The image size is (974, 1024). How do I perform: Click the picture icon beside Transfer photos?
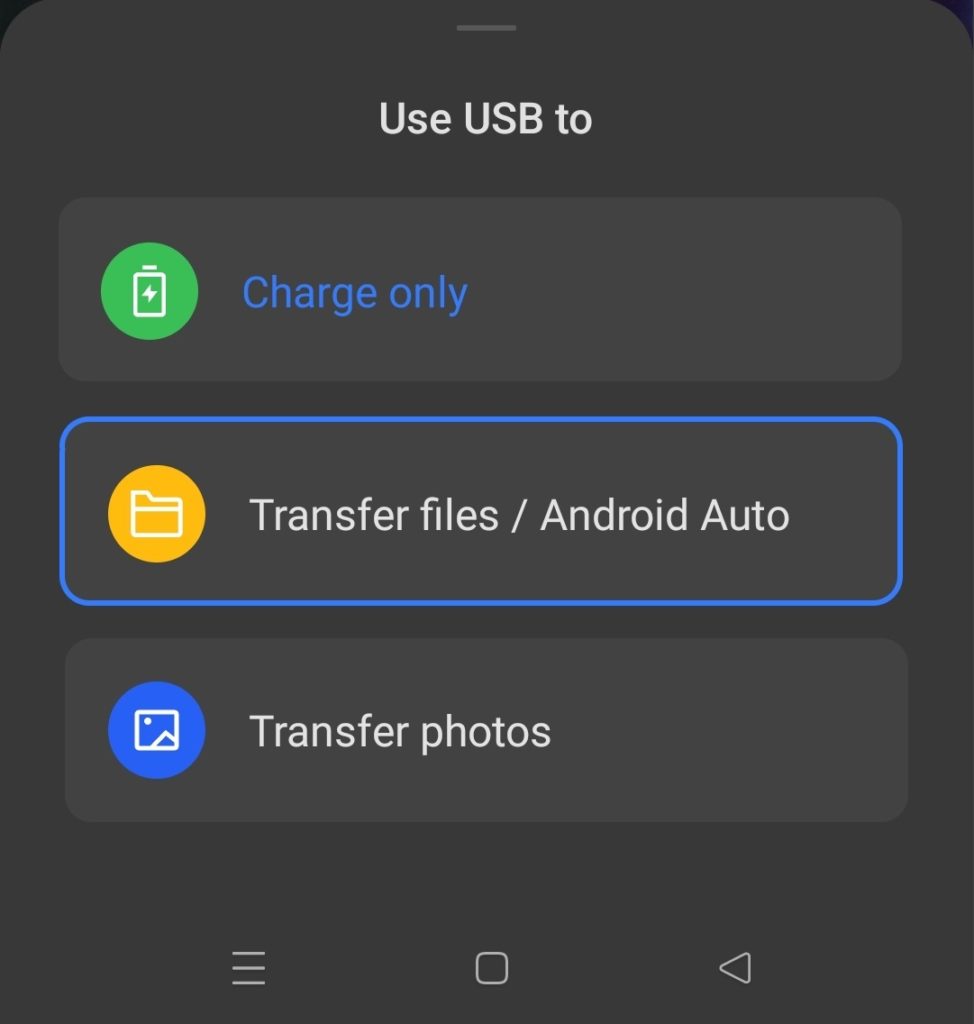156,730
